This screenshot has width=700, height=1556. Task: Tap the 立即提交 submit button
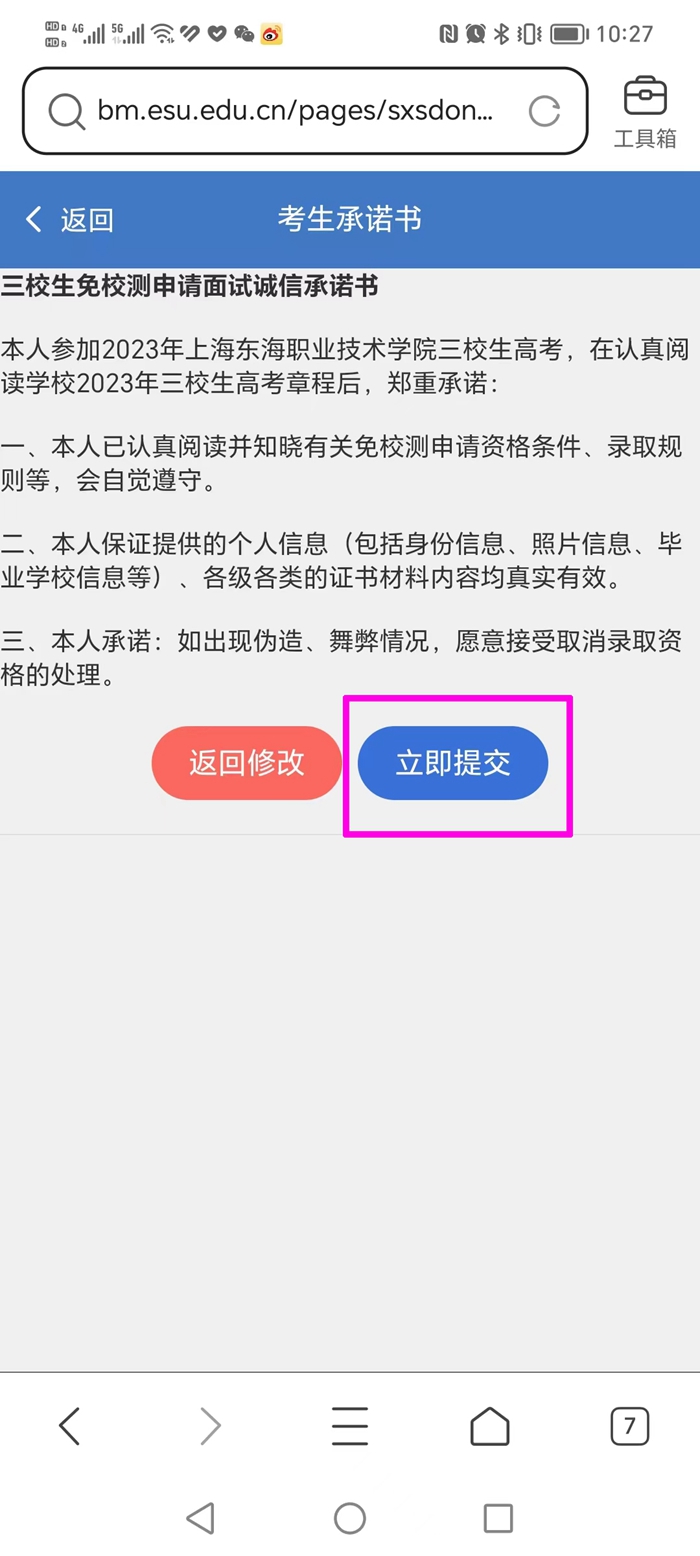coord(453,763)
